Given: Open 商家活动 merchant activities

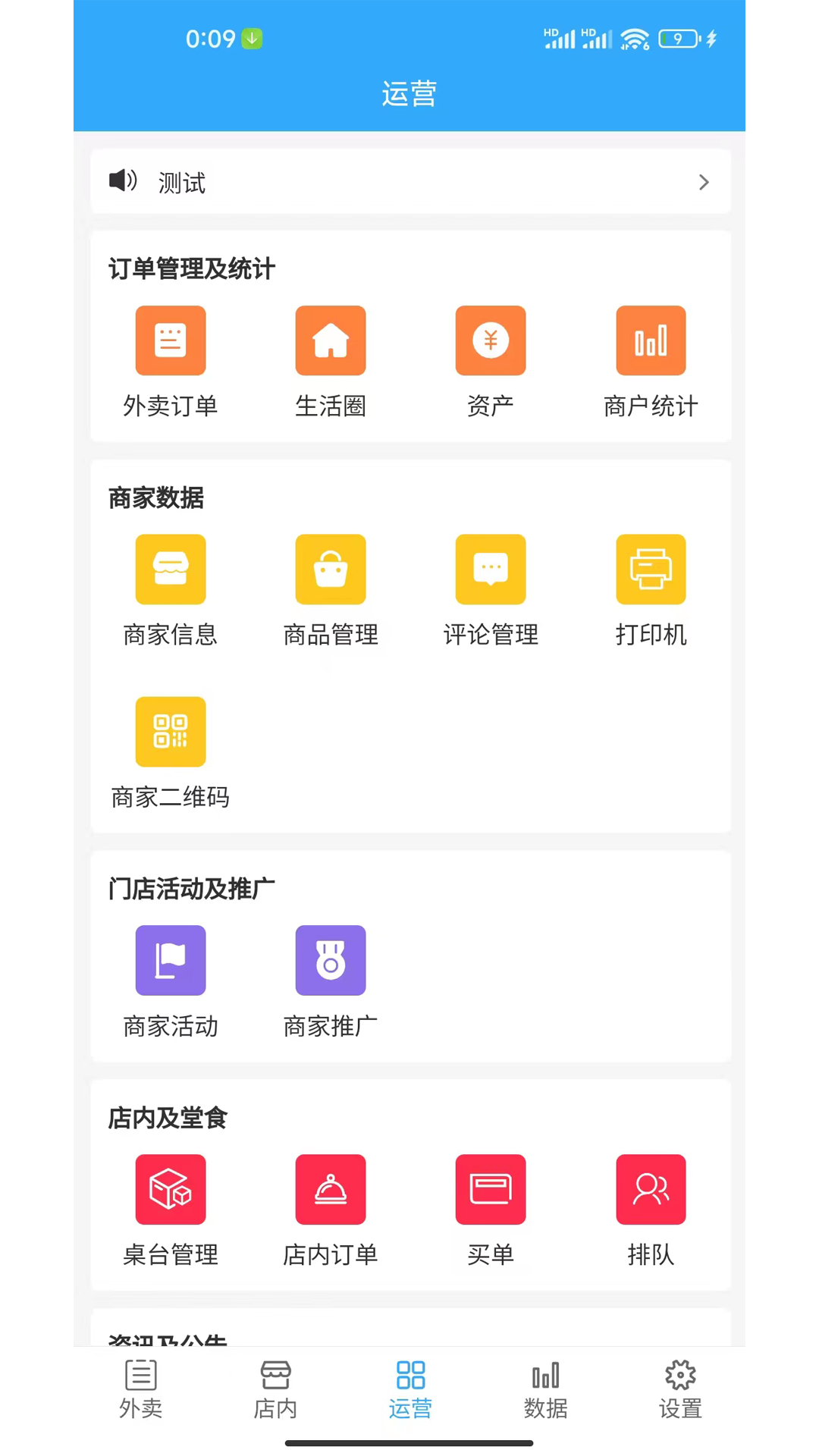Looking at the screenshot, I should coord(171,982).
